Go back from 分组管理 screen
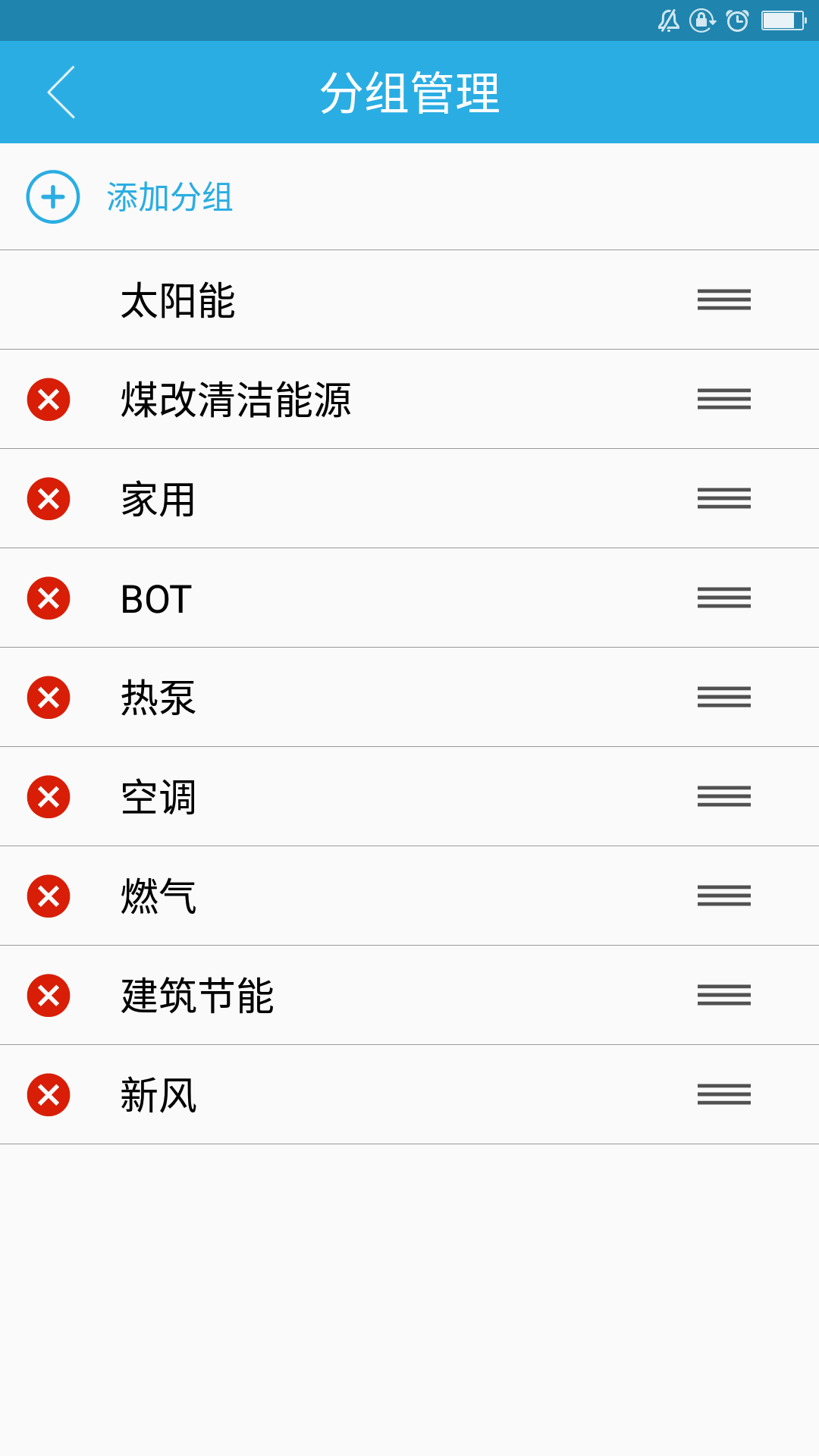 61,93
